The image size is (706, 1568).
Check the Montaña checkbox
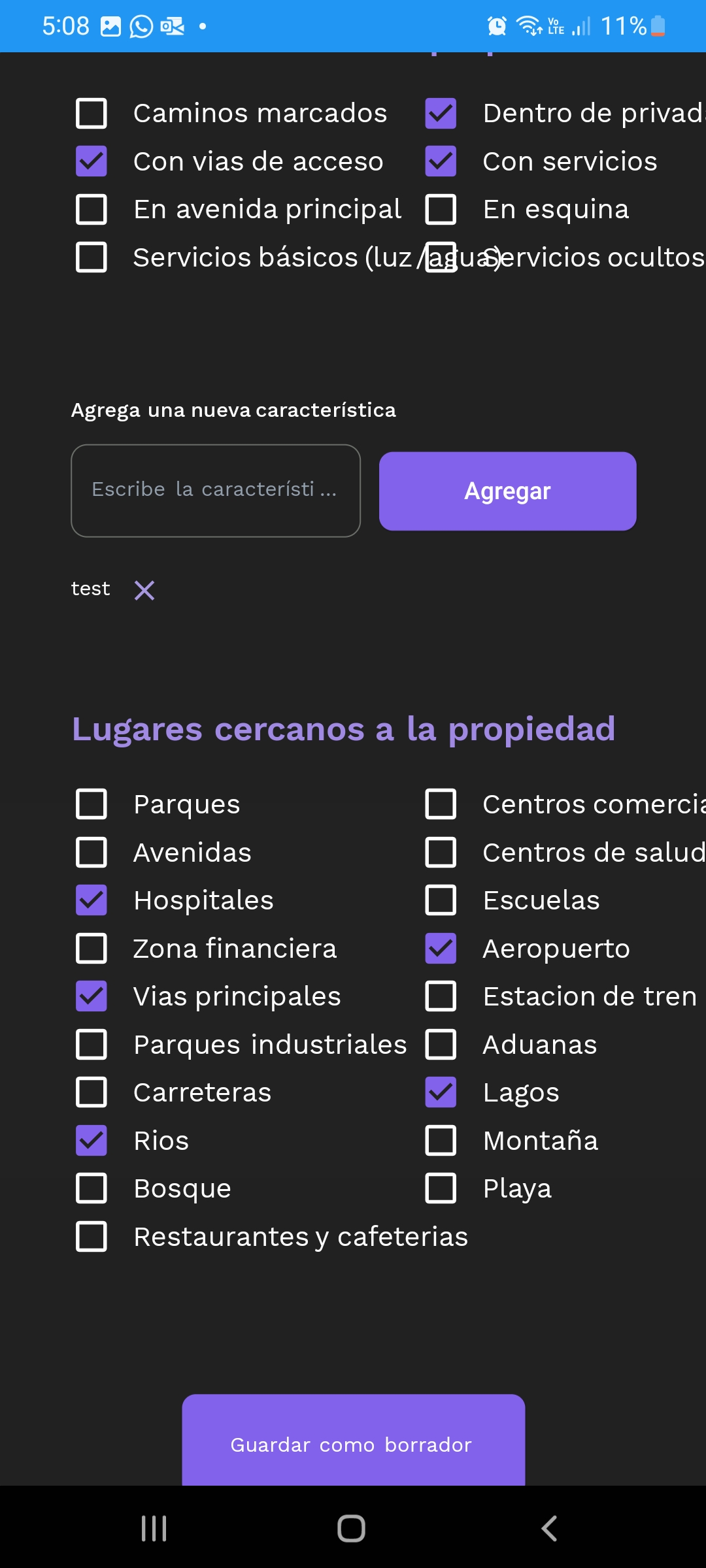pos(441,1141)
